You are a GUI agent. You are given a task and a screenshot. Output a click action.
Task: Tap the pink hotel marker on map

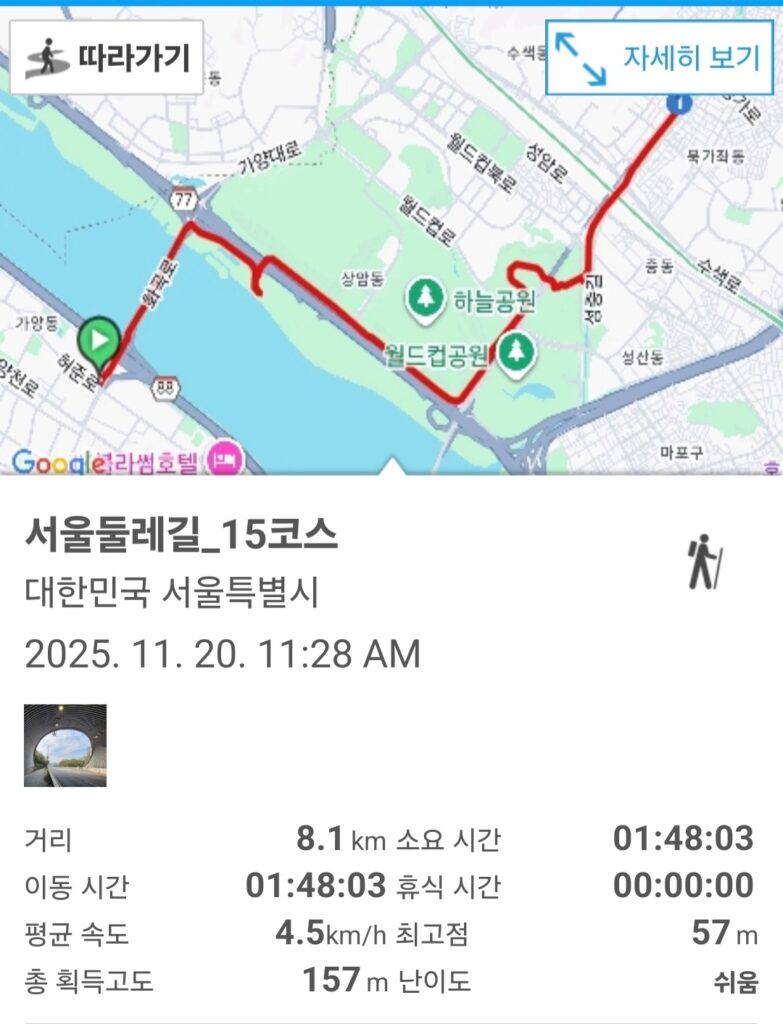(223, 460)
